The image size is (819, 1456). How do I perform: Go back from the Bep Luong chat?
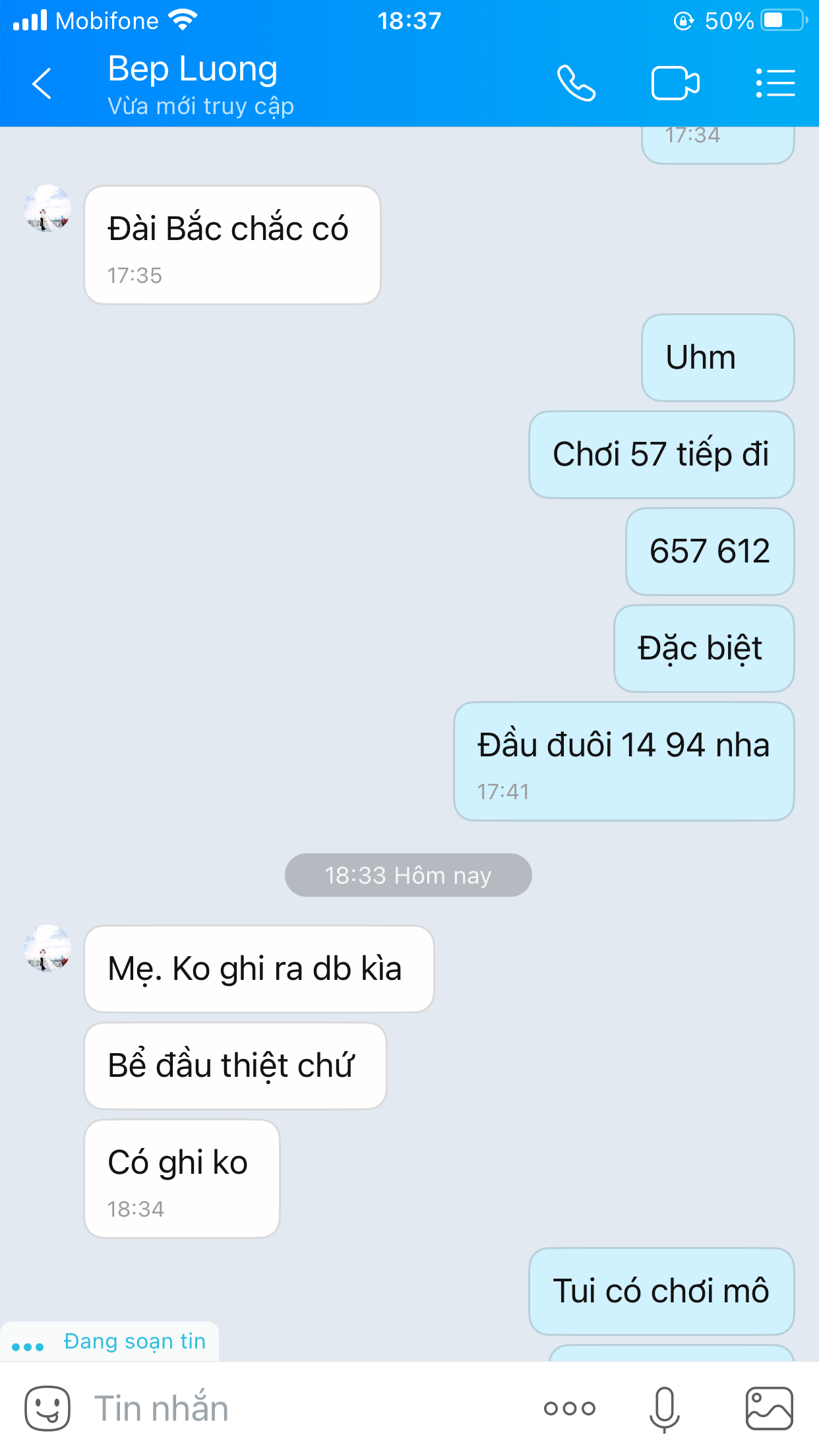pyautogui.click(x=42, y=84)
